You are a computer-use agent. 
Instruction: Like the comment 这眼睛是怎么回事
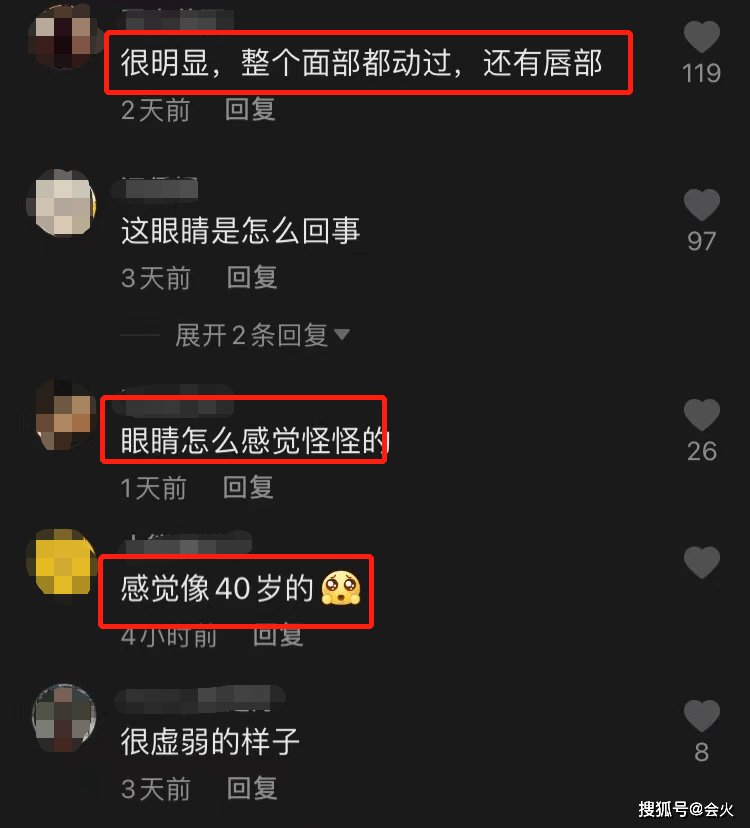[701, 206]
